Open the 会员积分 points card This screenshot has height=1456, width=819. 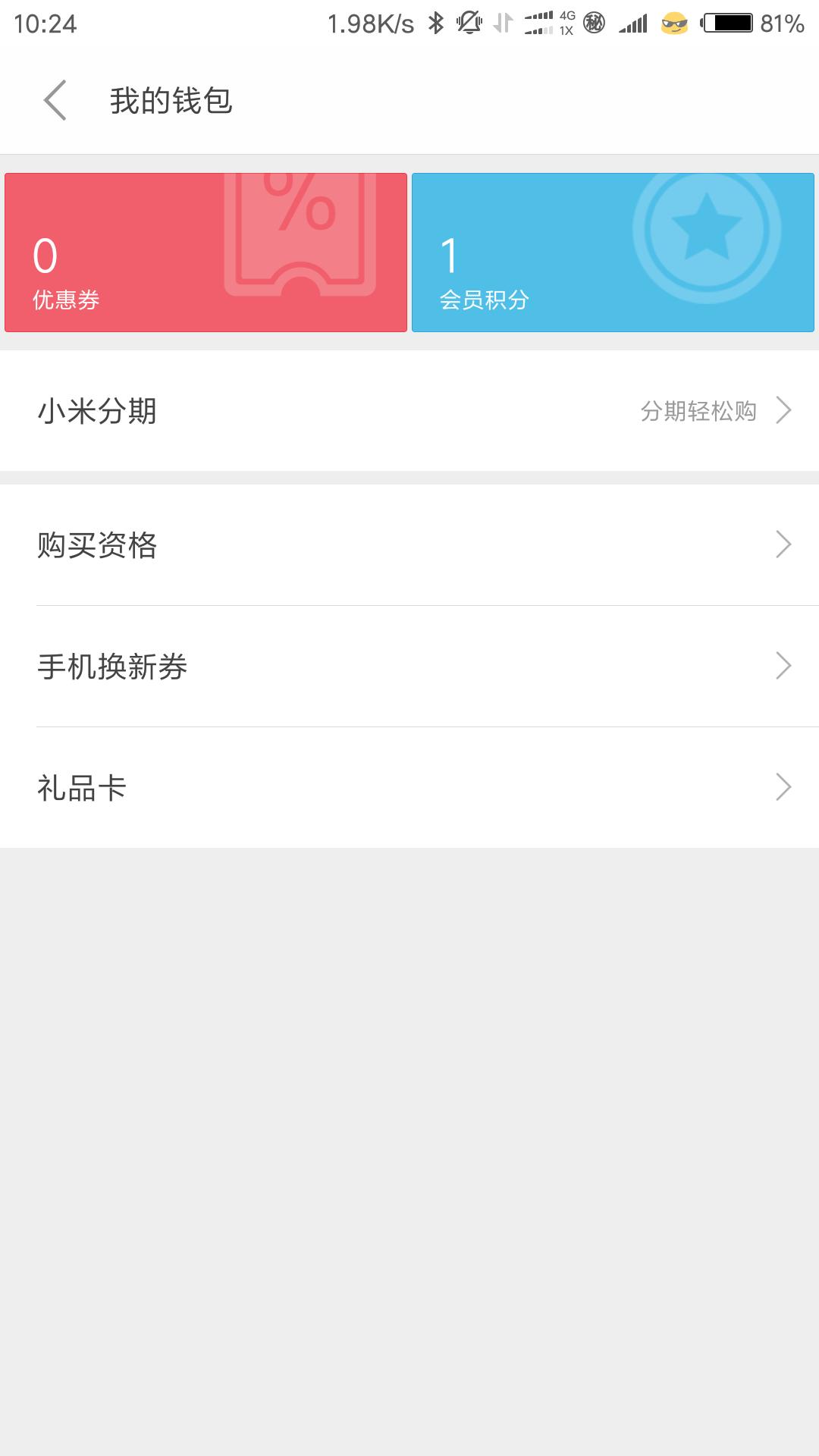(613, 253)
